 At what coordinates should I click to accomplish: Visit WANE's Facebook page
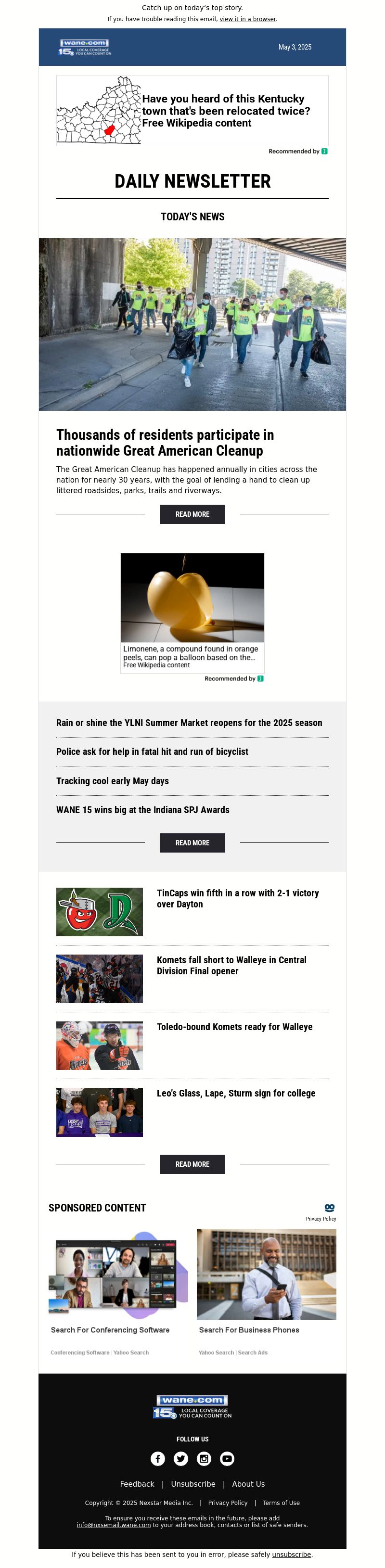(x=158, y=1459)
